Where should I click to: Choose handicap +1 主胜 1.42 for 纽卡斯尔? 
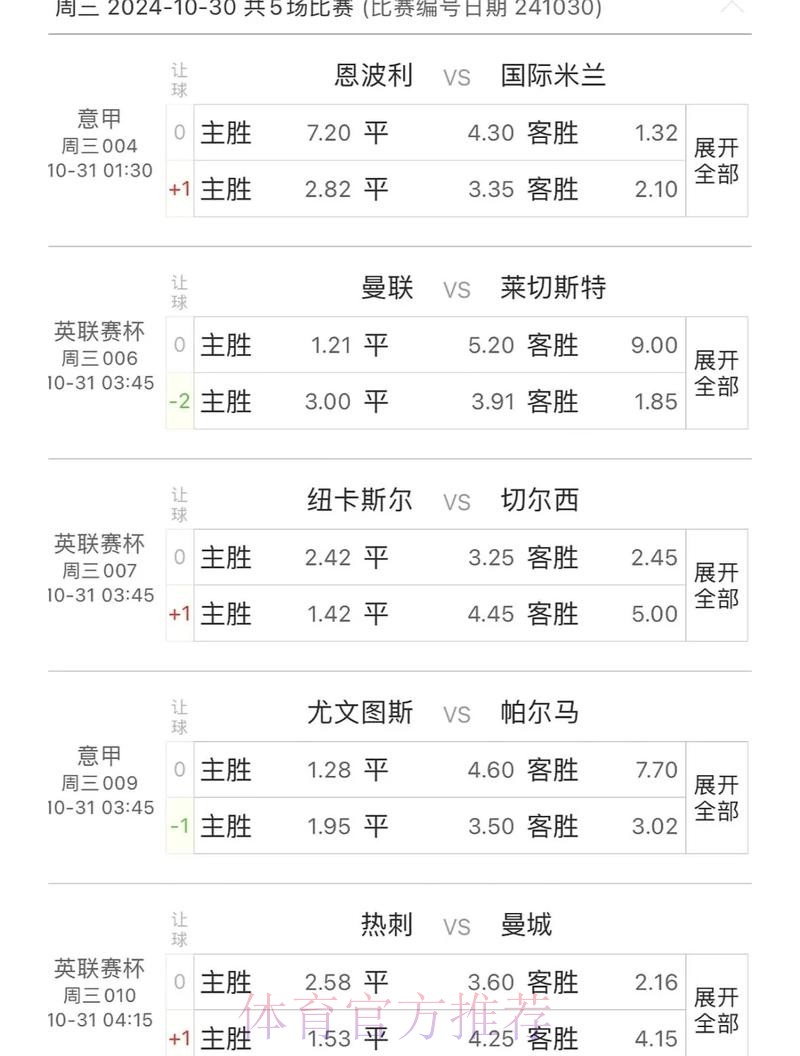(x=276, y=613)
